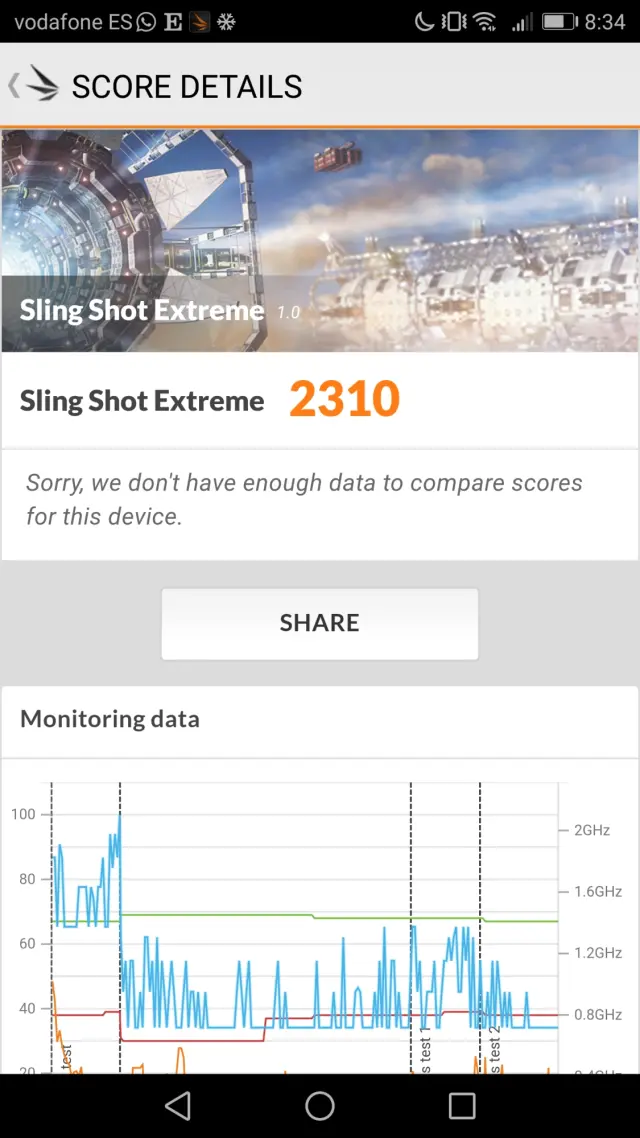Tap the system back button

pyautogui.click(x=178, y=1105)
